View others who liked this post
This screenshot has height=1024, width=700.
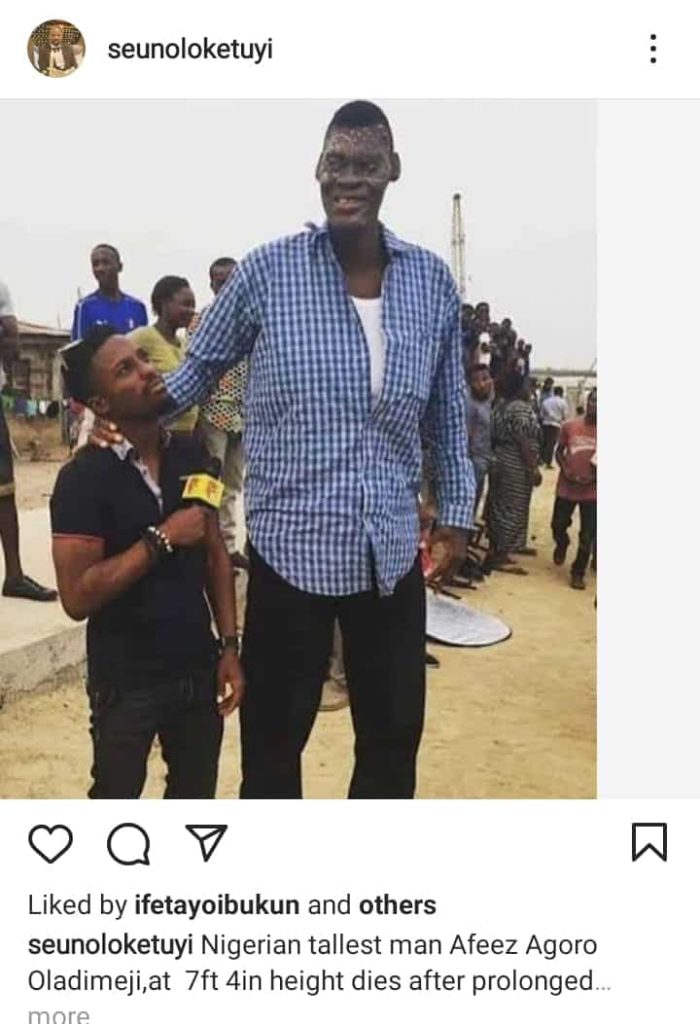(397, 905)
